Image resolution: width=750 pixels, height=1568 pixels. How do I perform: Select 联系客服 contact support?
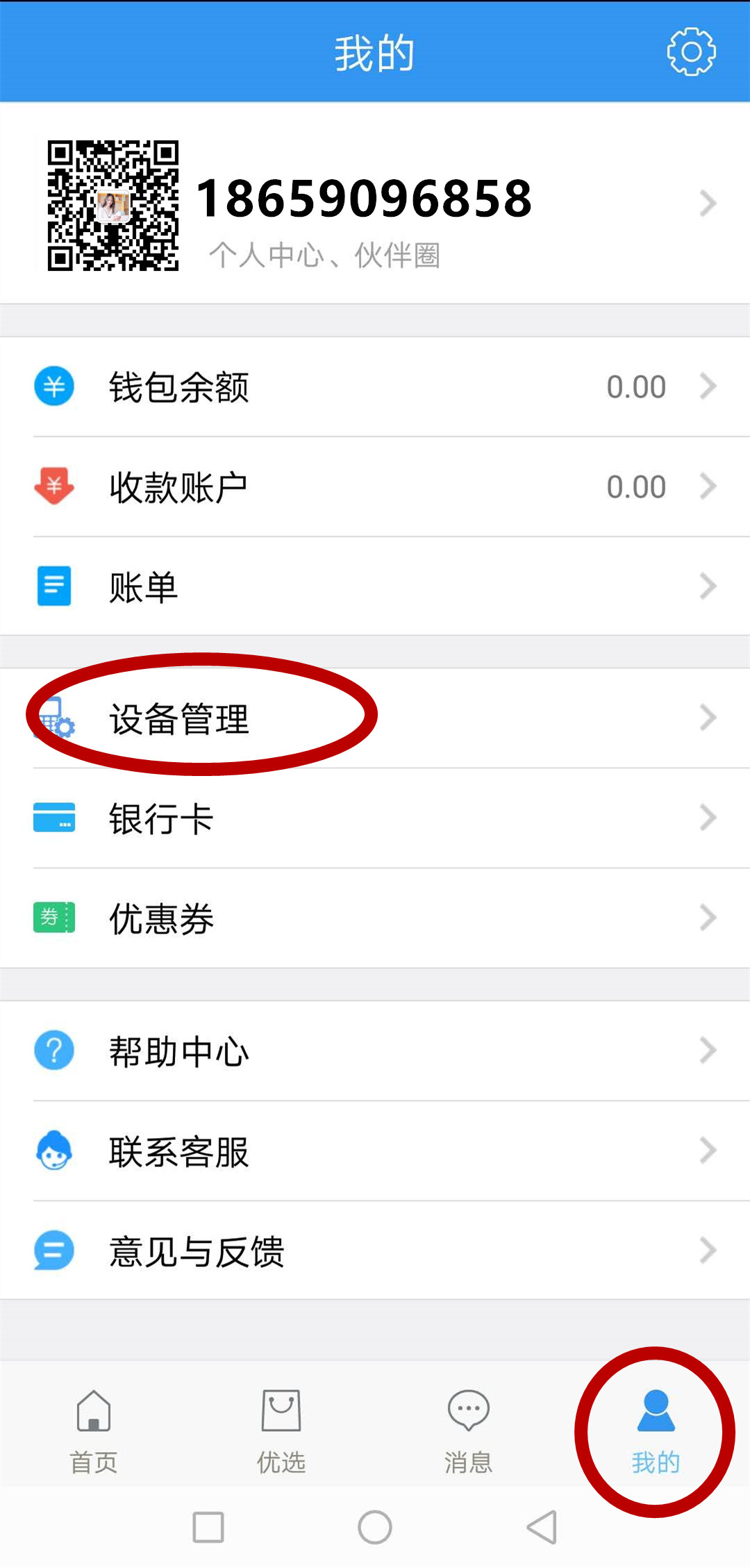[x=375, y=1151]
